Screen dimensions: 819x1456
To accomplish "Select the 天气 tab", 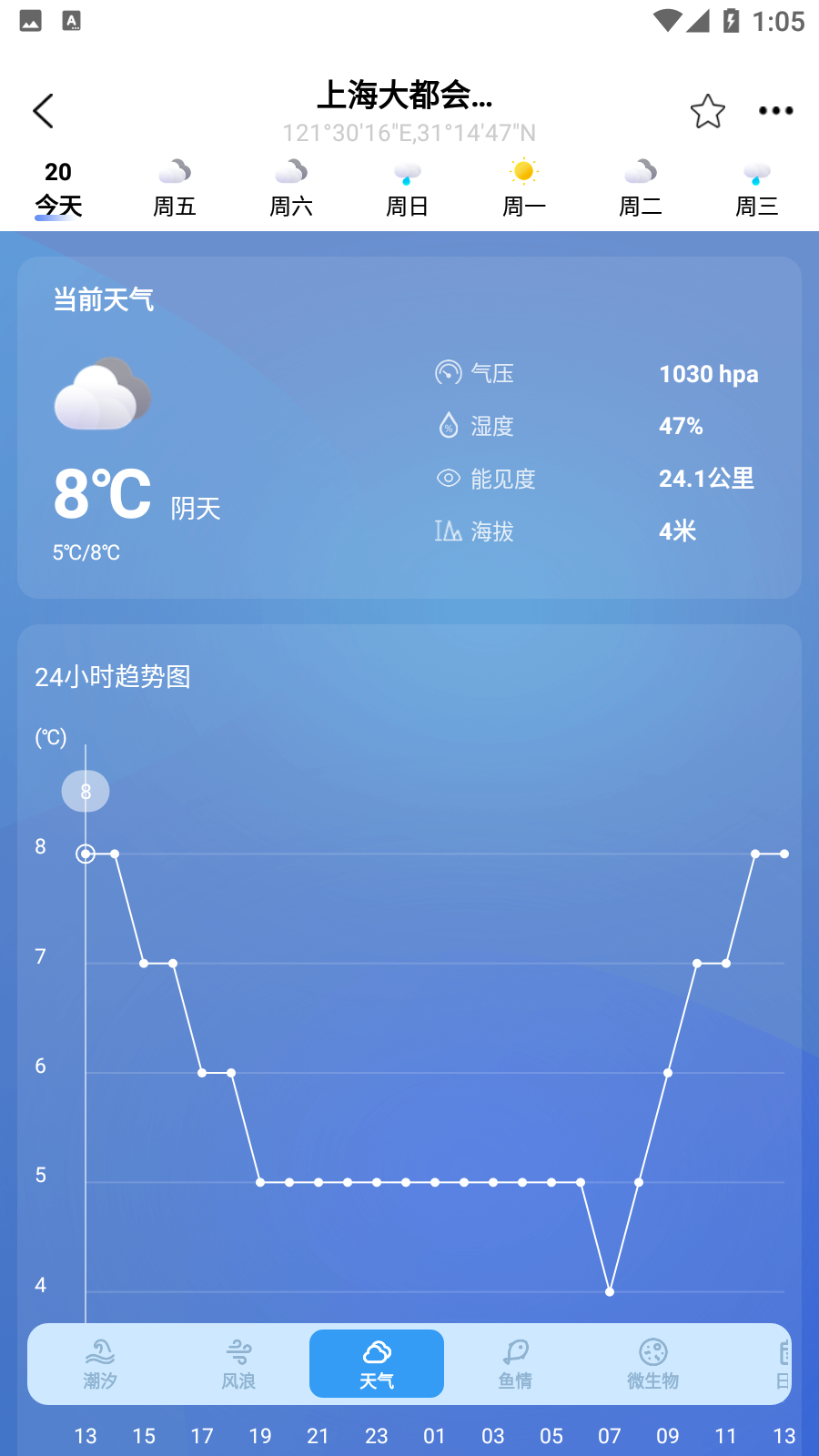I will (377, 1363).
